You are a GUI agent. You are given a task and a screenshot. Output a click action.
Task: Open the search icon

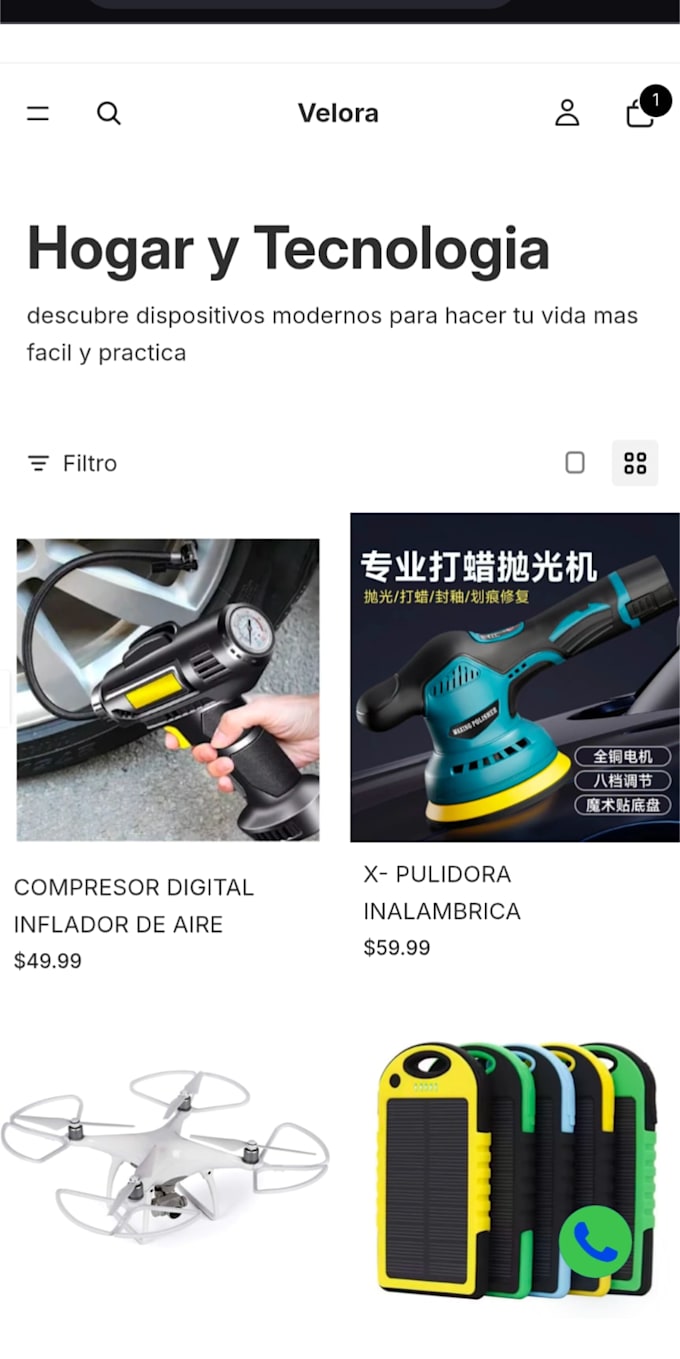point(109,114)
